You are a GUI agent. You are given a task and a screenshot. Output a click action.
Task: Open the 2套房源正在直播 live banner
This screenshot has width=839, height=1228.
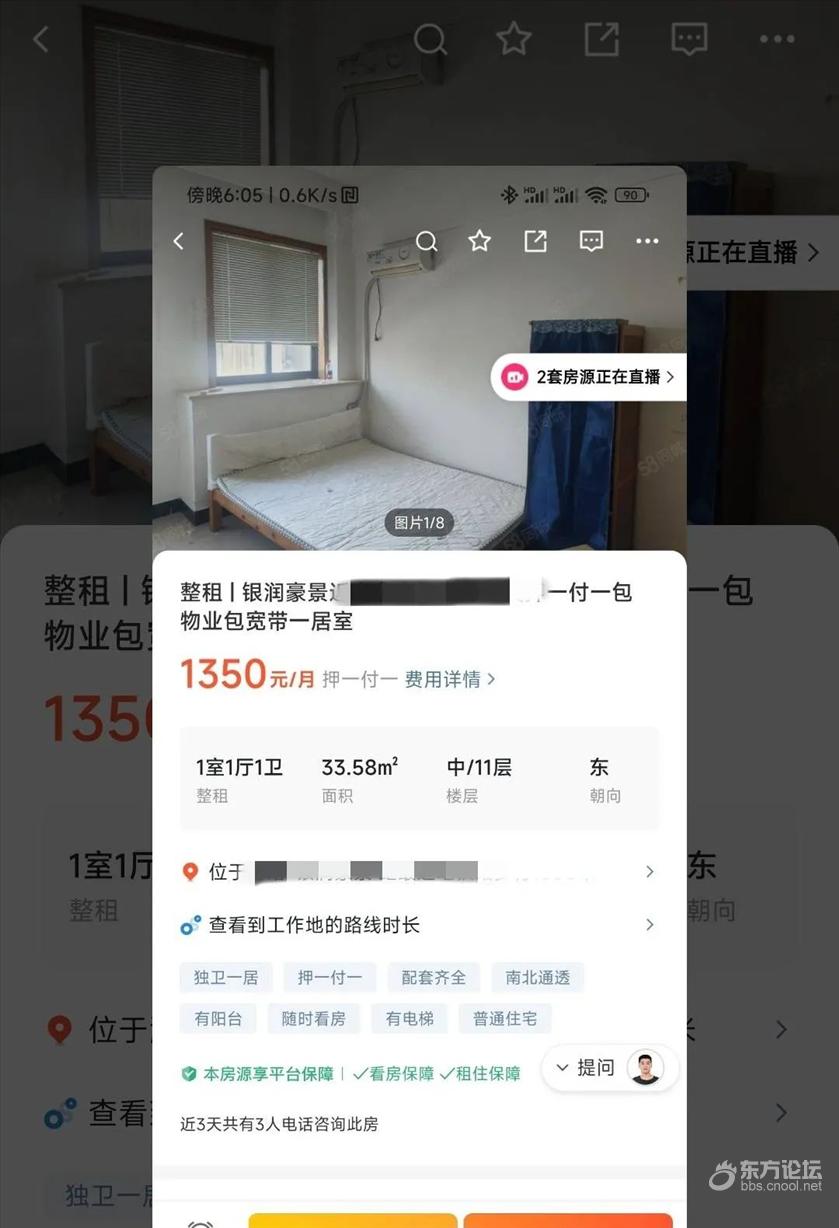(x=590, y=377)
